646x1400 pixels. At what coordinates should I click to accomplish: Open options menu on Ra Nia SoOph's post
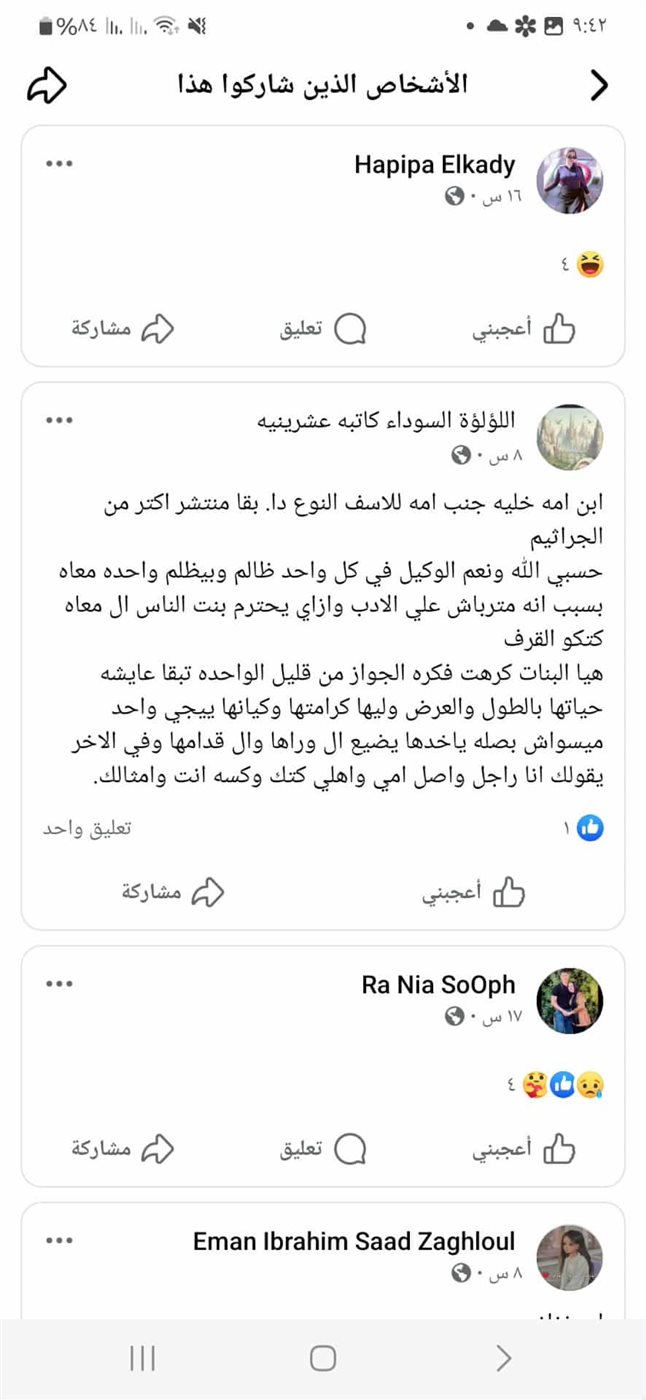click(60, 984)
